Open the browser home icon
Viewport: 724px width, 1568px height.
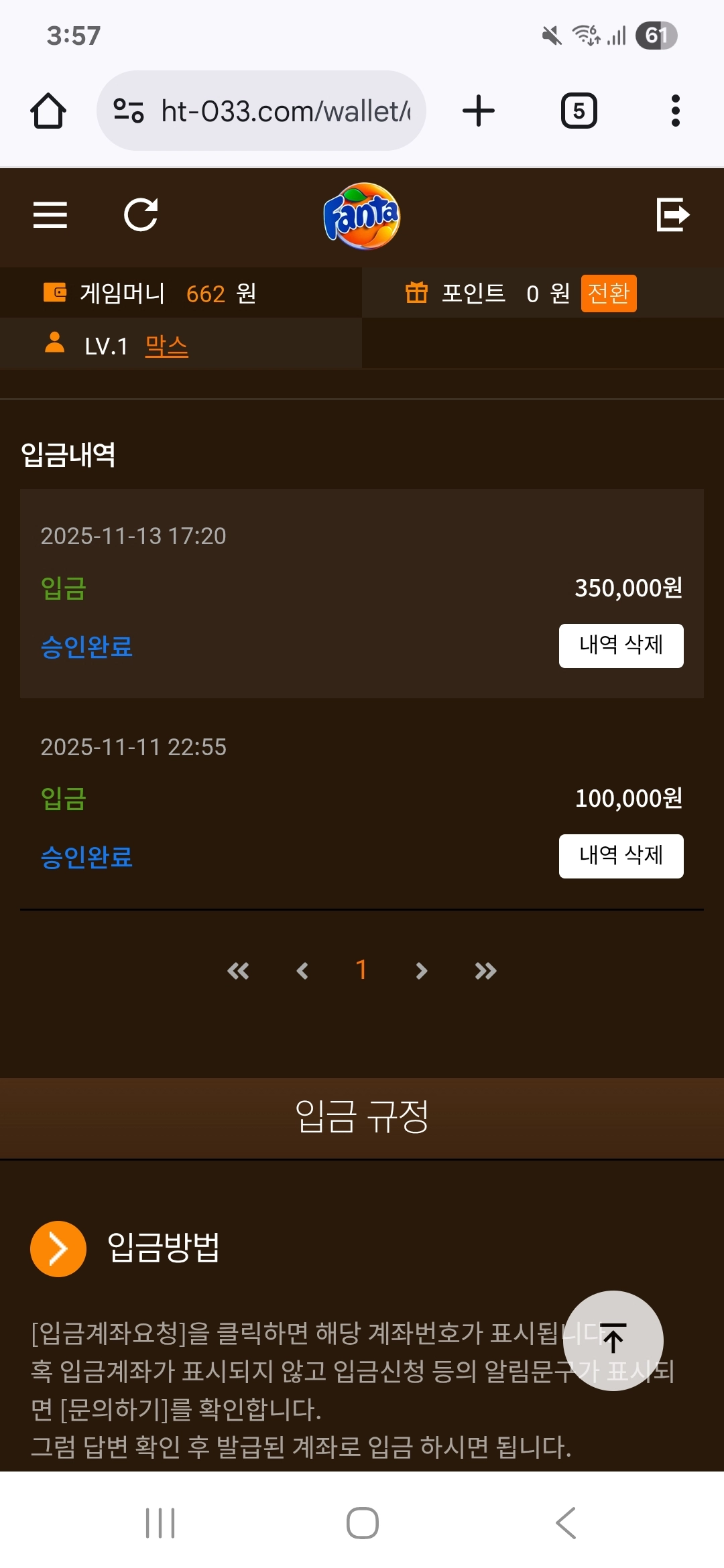(48, 111)
